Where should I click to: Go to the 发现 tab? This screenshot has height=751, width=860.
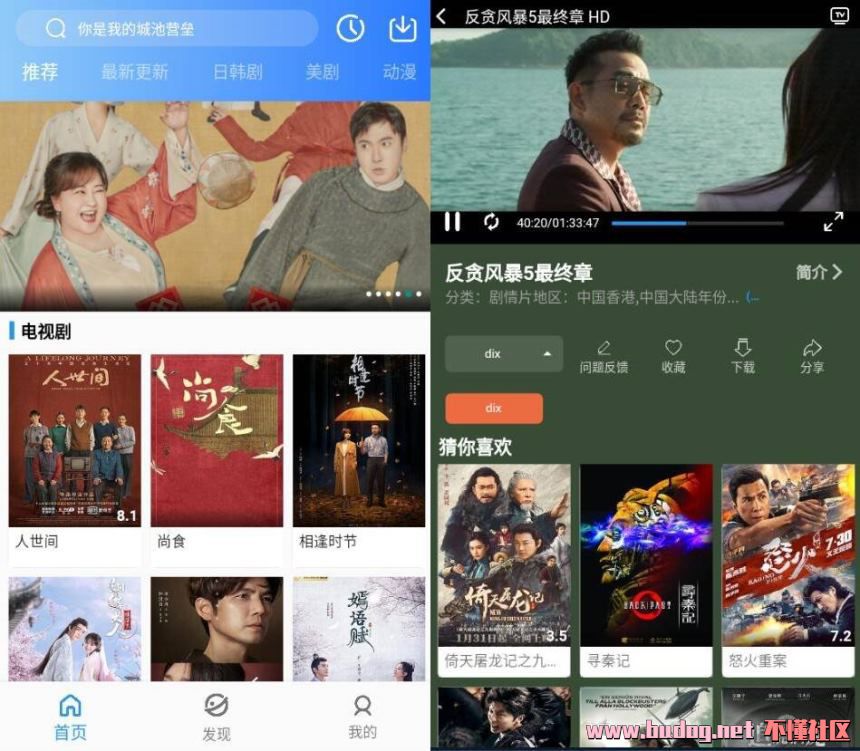coord(216,717)
